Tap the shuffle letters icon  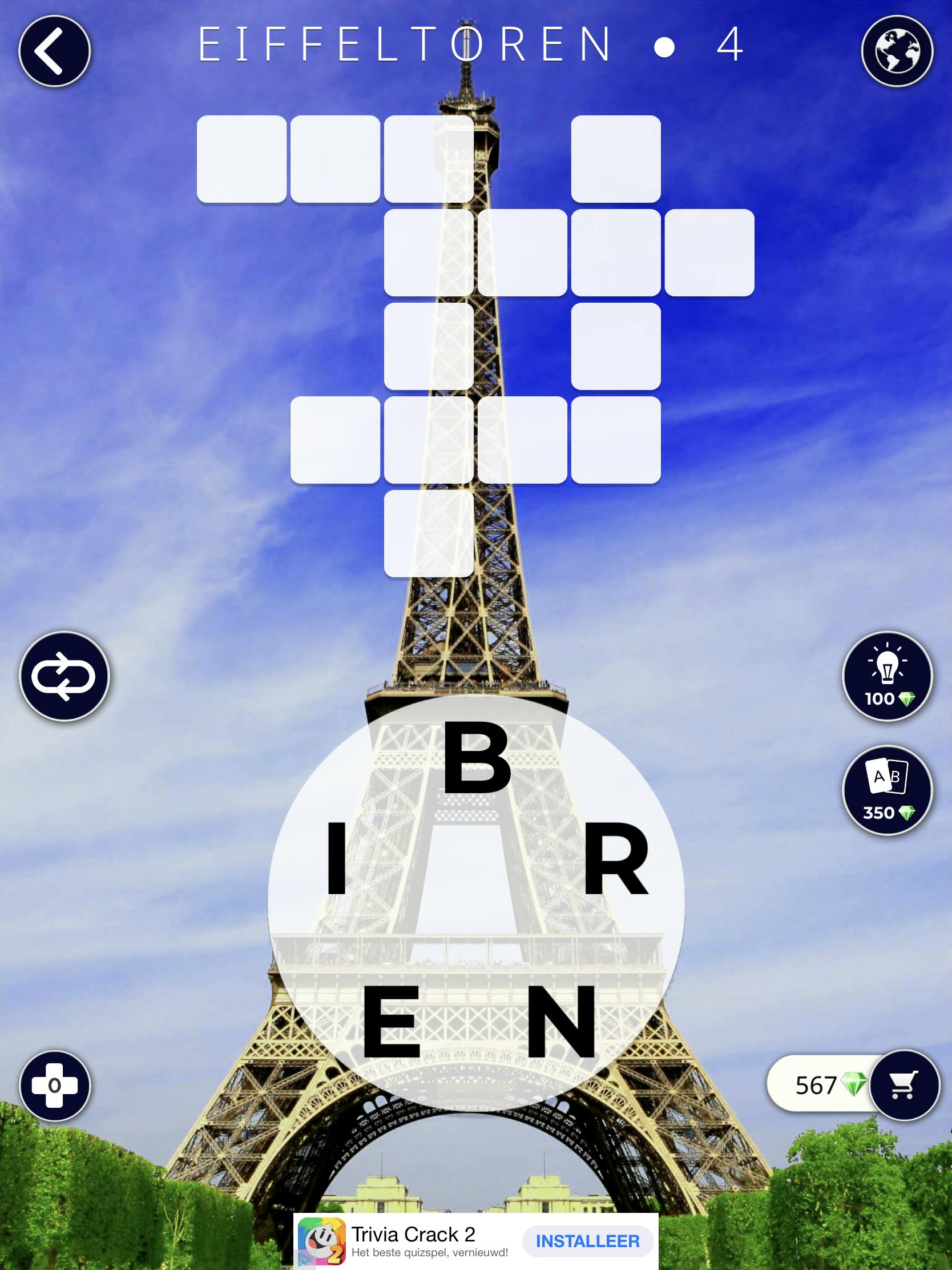tap(65, 677)
